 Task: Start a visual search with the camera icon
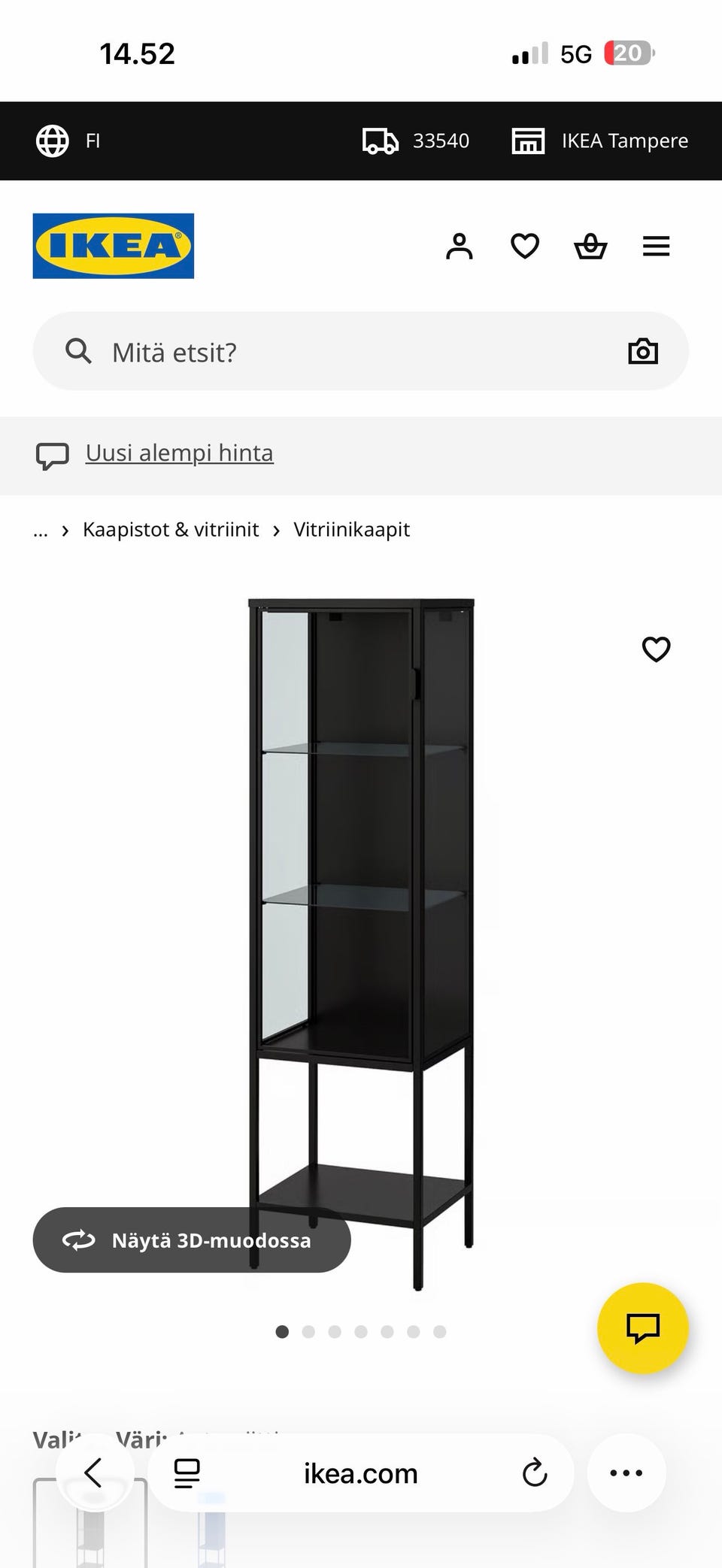[x=644, y=351]
